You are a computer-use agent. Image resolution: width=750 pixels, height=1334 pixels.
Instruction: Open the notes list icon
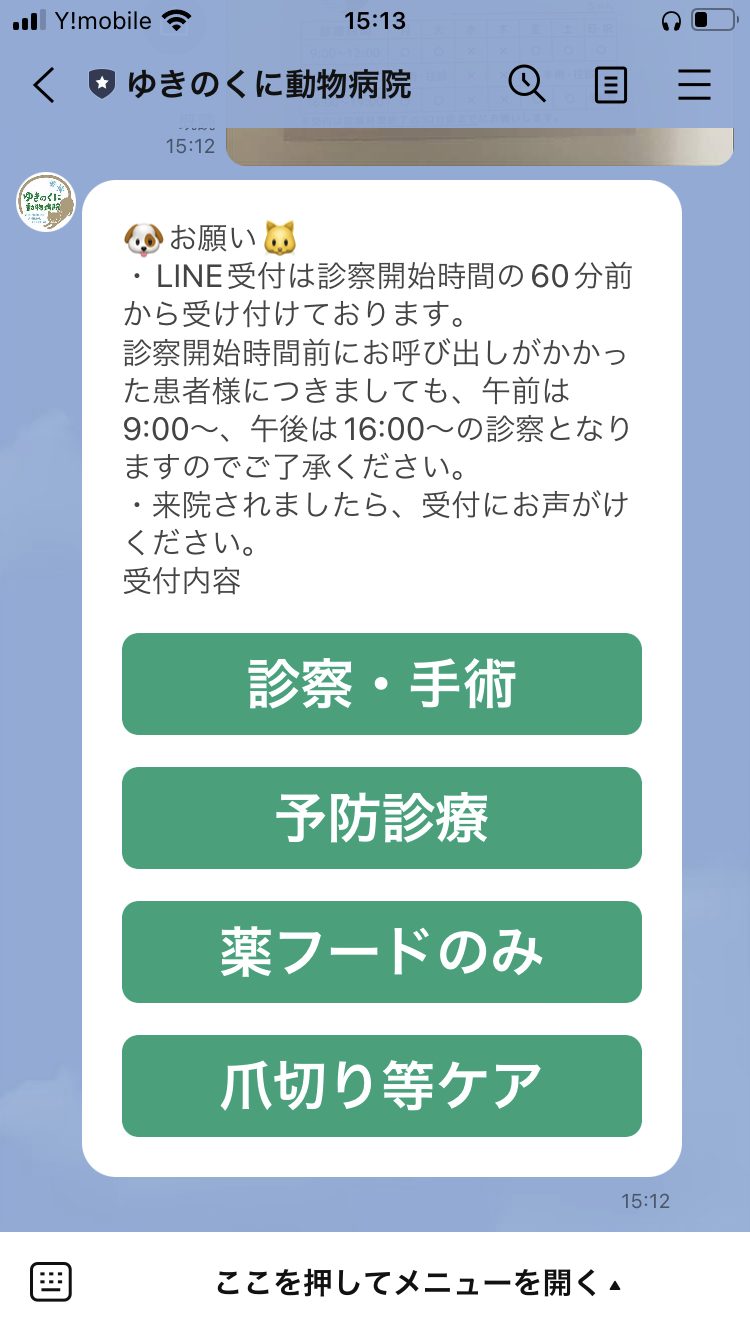pyautogui.click(x=610, y=85)
